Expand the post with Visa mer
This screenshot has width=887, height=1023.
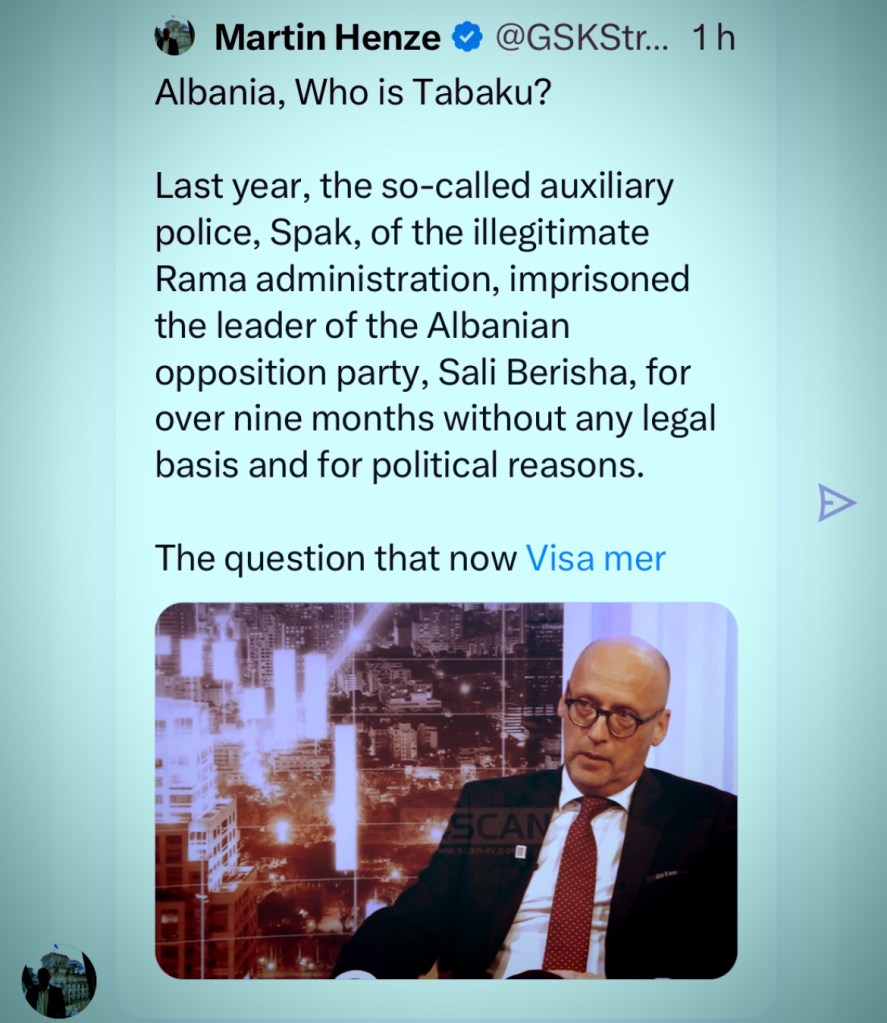pyautogui.click(x=595, y=558)
